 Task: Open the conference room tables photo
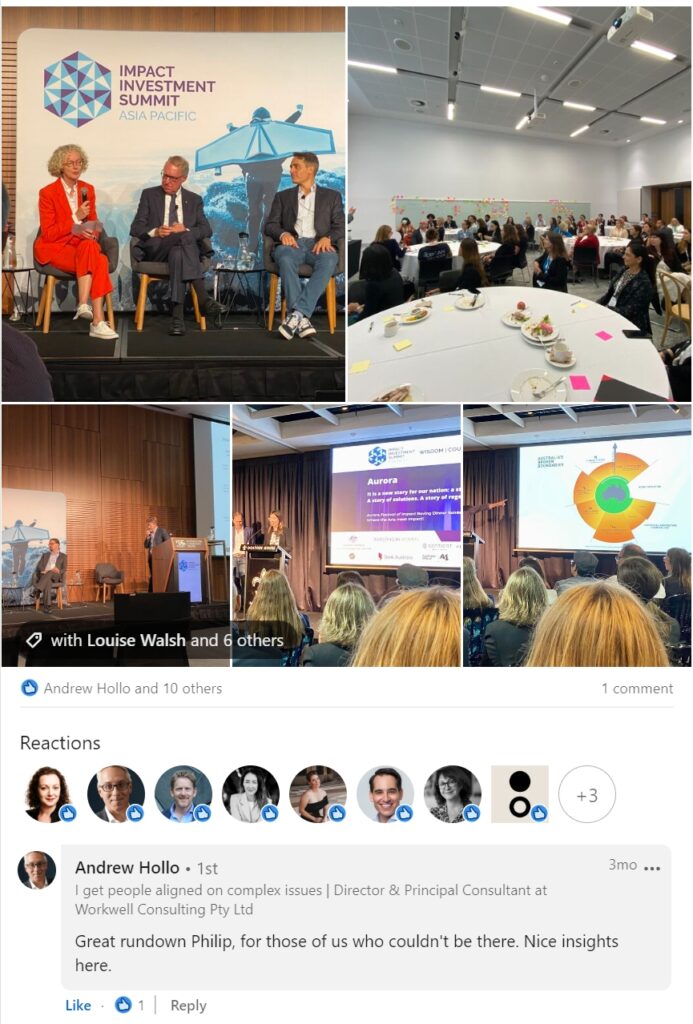(519, 203)
